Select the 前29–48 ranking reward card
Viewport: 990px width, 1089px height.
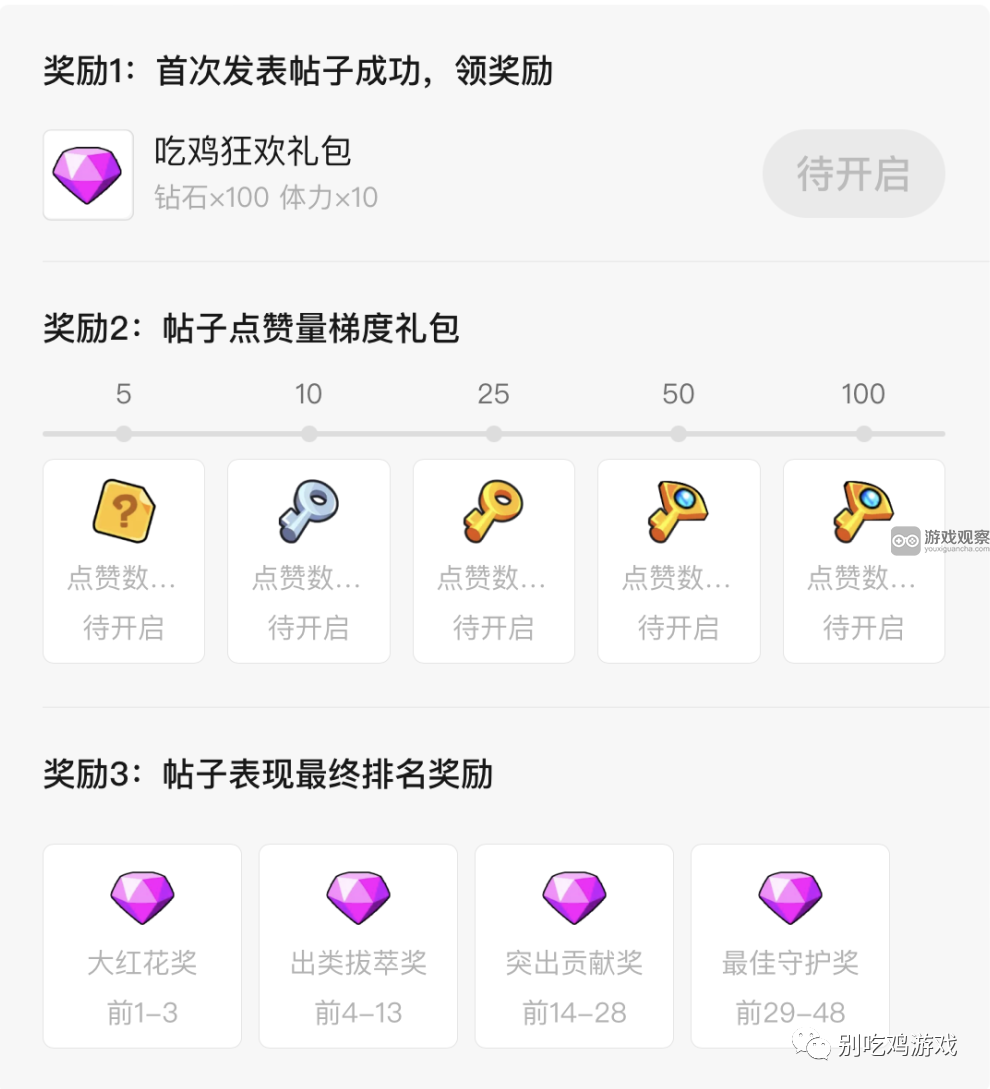pos(789,945)
